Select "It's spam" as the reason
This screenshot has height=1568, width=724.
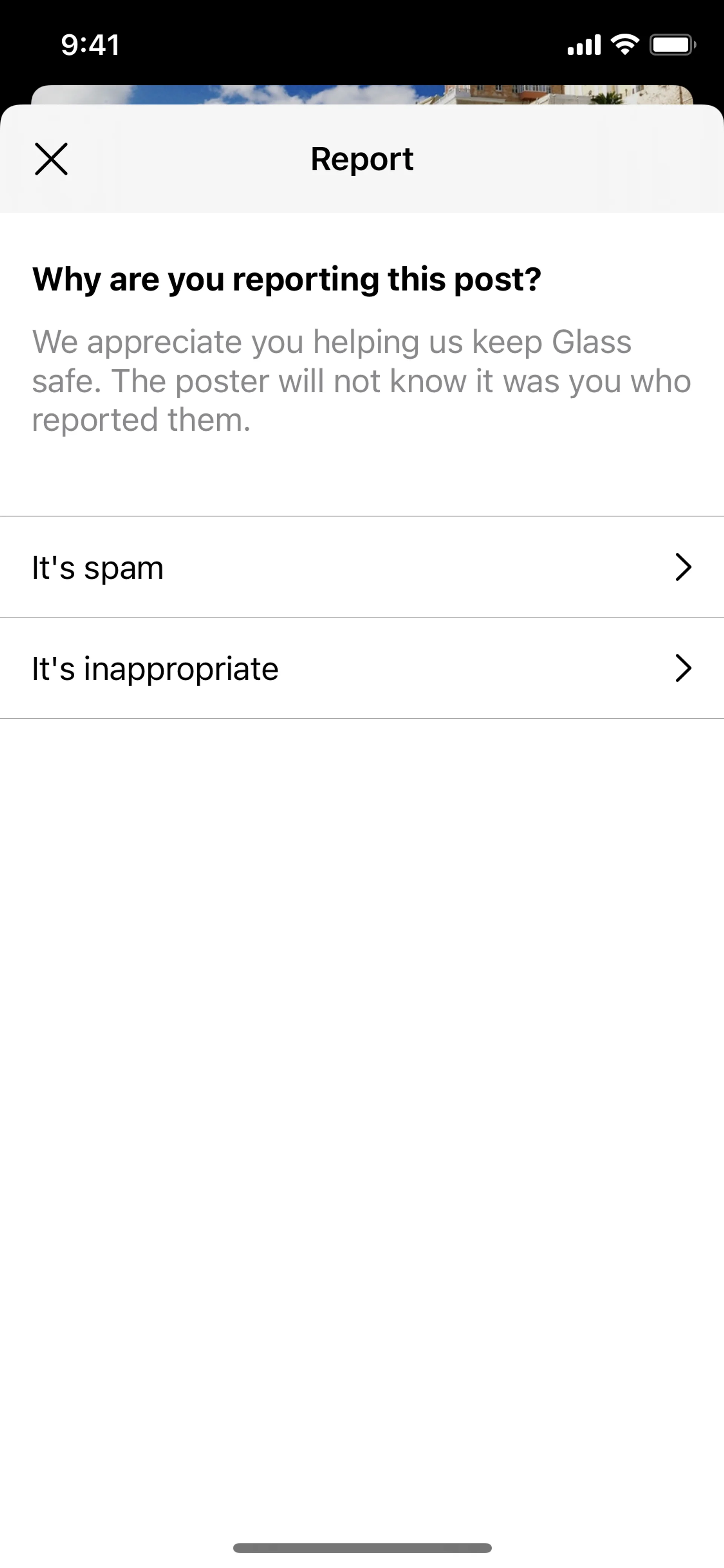[x=361, y=567]
